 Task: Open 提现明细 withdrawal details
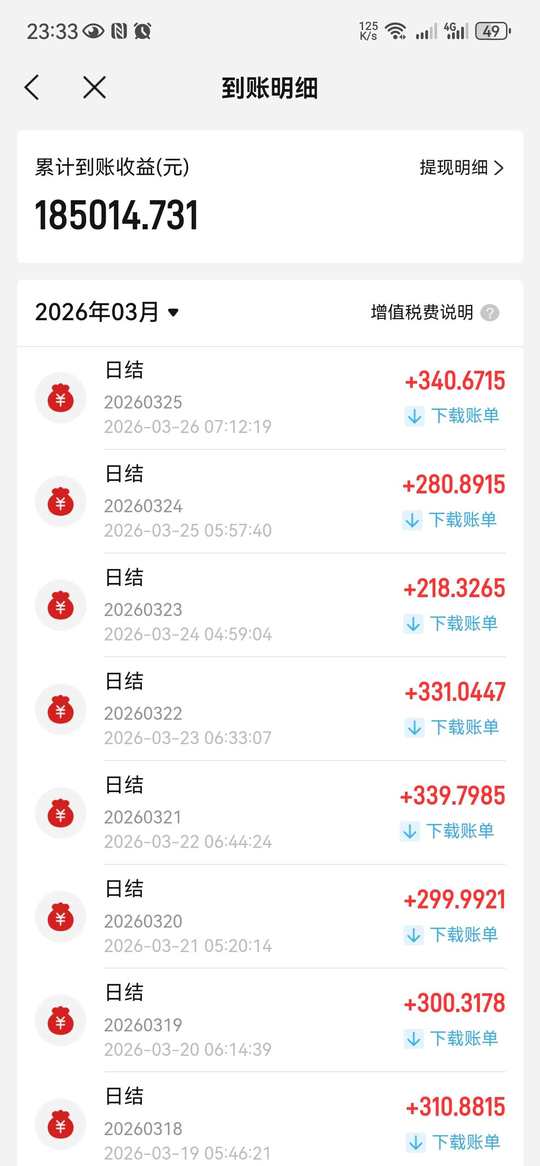click(x=462, y=167)
